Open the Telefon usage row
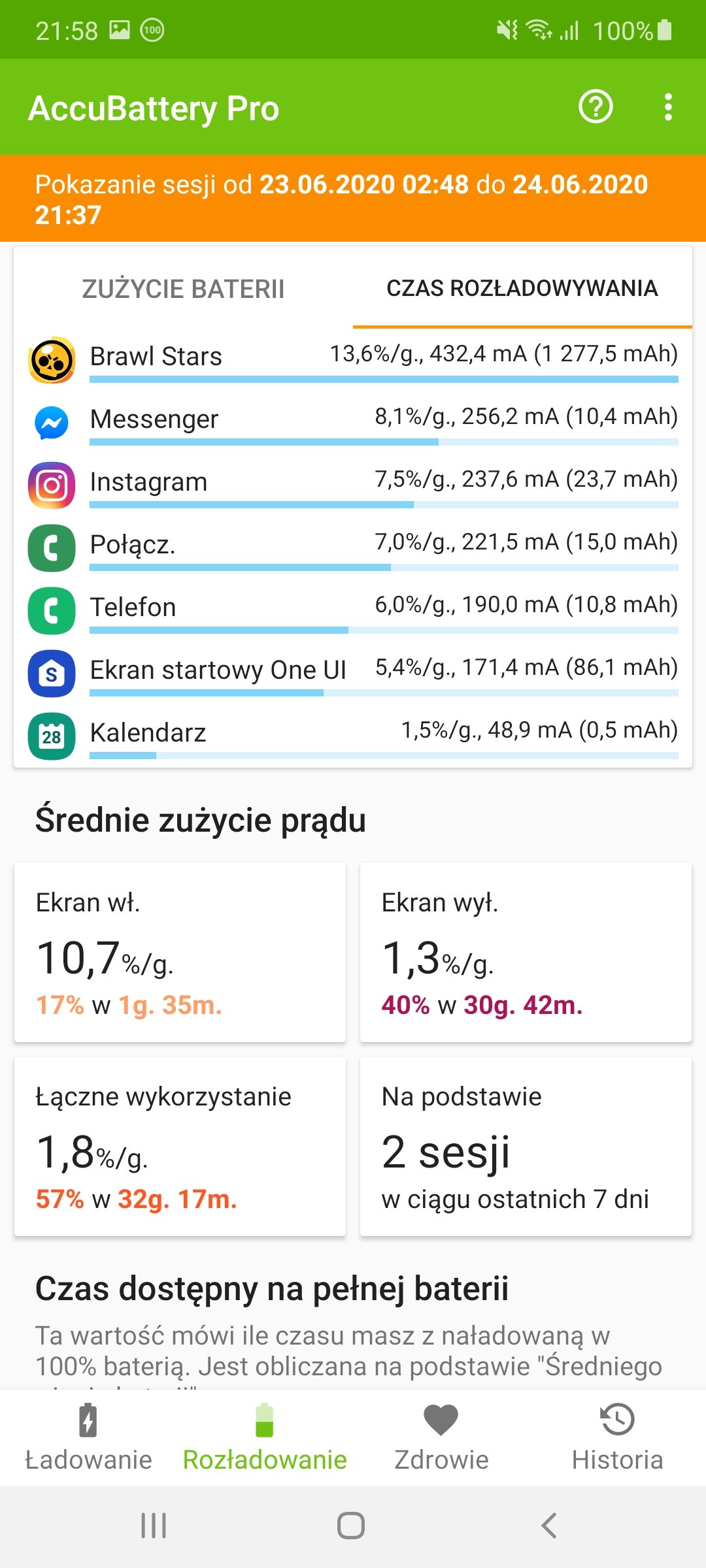706x1568 pixels. click(353, 610)
